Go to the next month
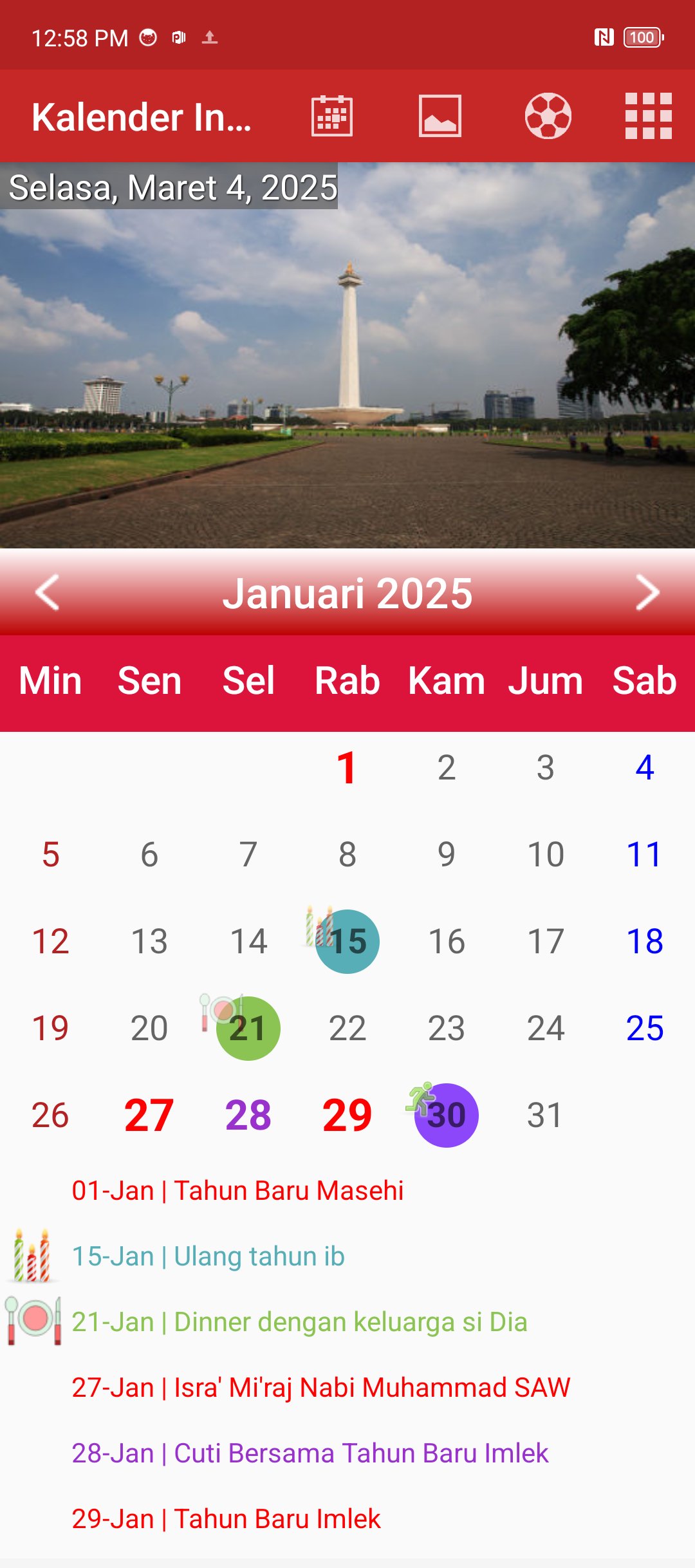 coord(647,592)
